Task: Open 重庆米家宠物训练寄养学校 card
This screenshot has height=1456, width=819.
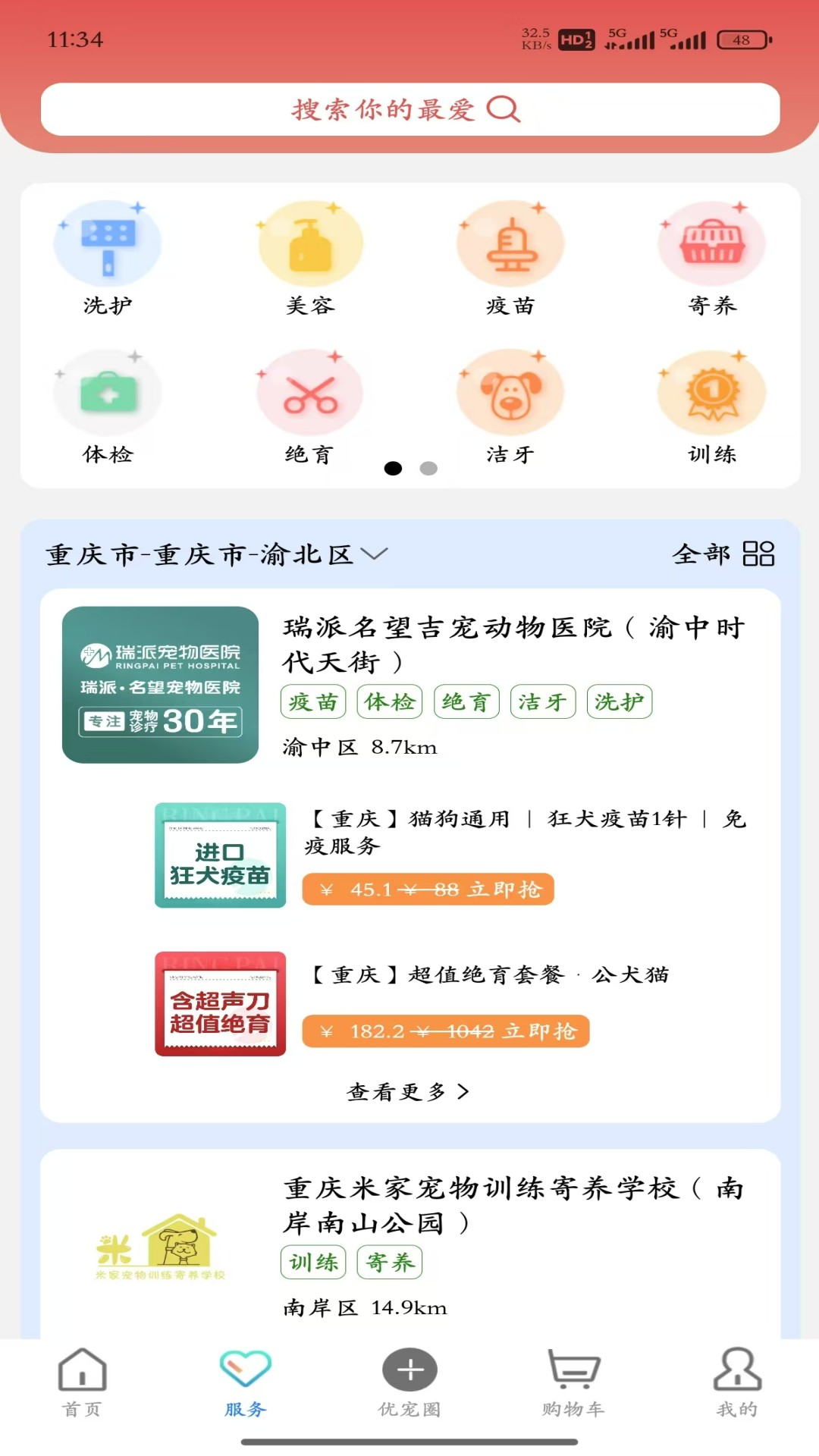Action: click(x=513, y=1204)
